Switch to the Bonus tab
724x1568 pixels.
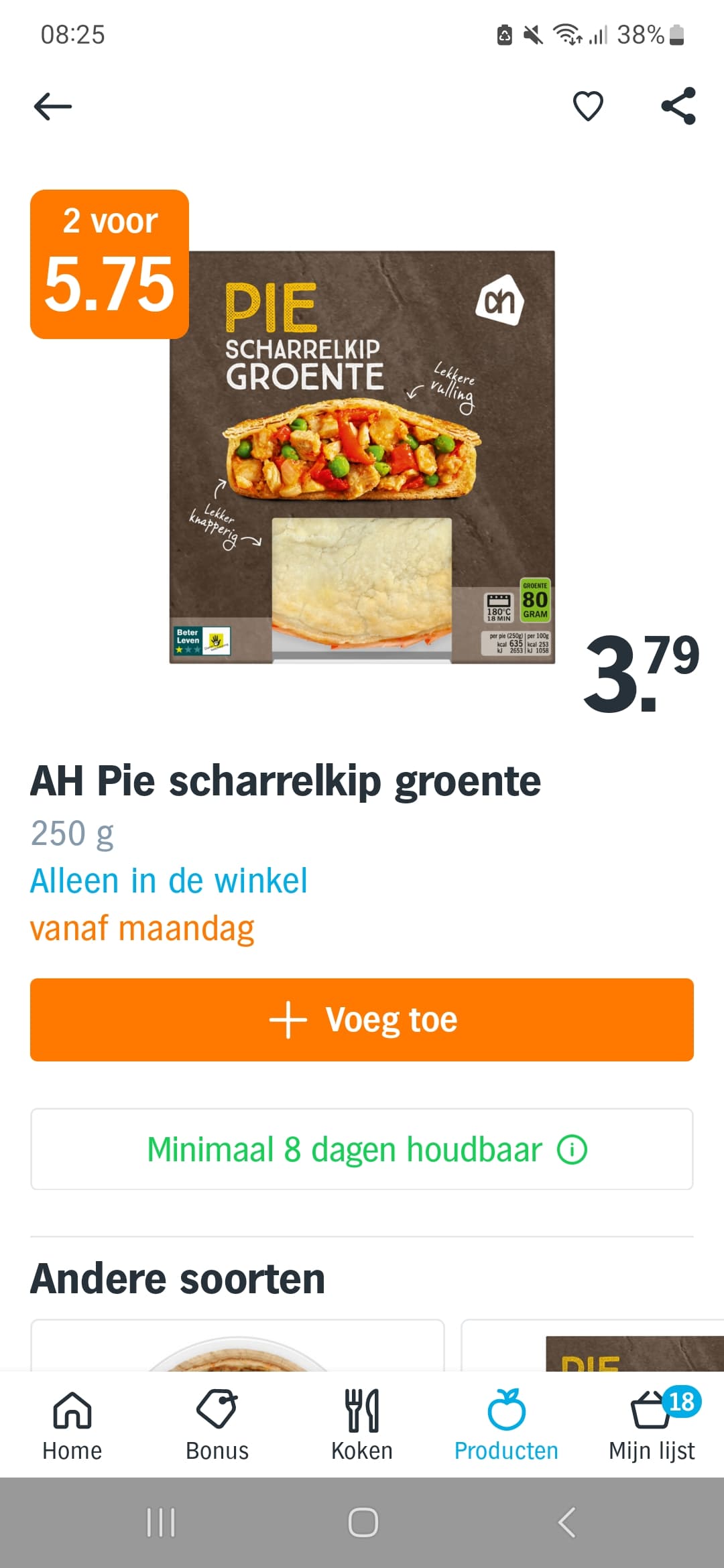[x=217, y=1425]
